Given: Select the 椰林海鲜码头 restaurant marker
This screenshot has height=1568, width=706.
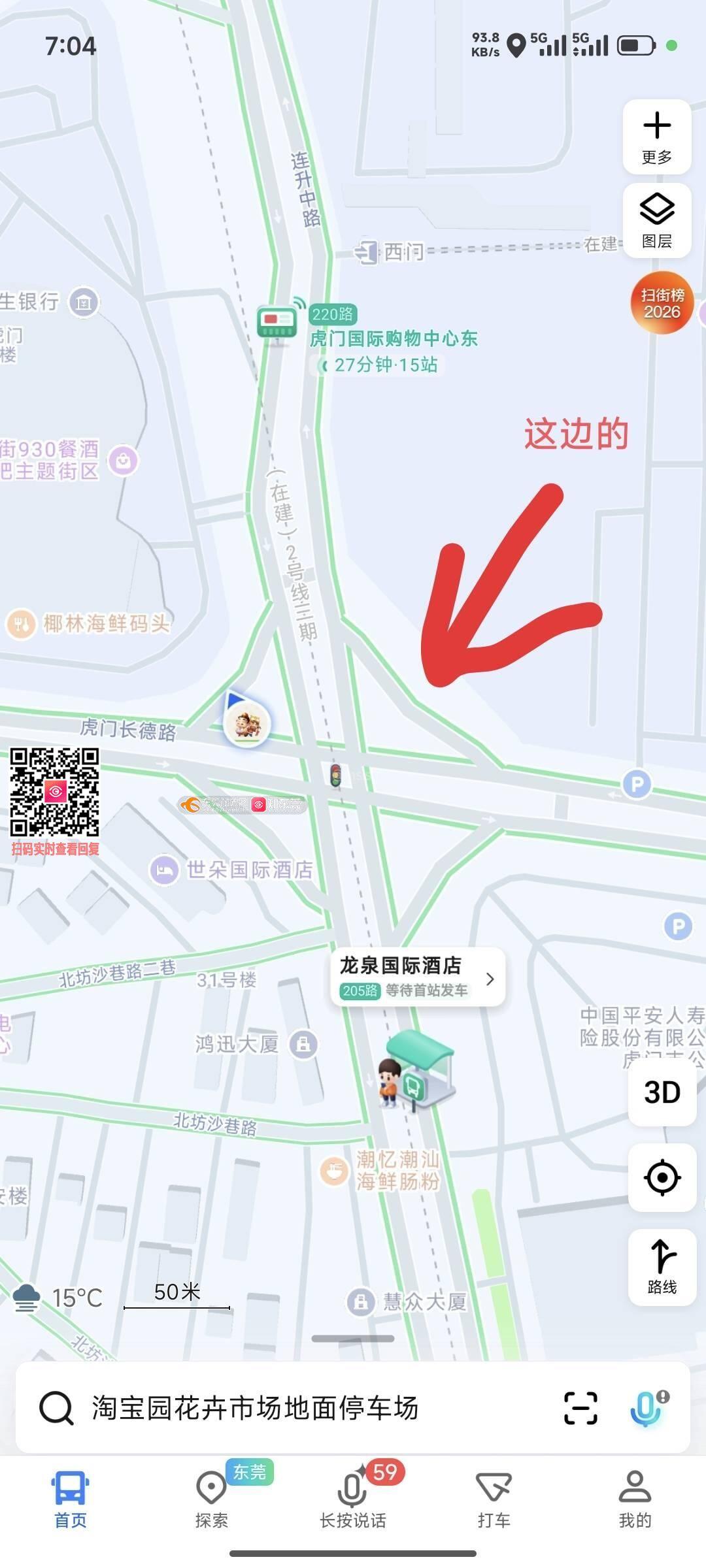Looking at the screenshot, I should (21, 624).
